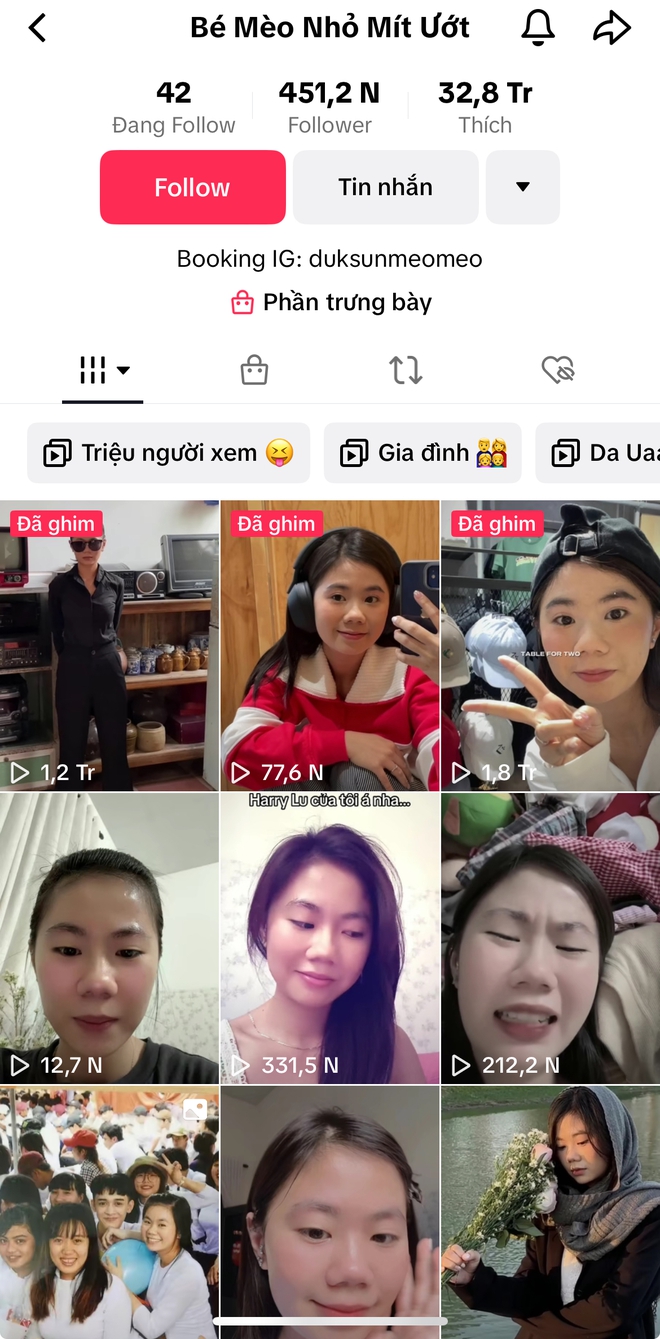The image size is (660, 1339).
Task: Expand the dropdown arrow beside Tin nhắn
Action: [x=522, y=187]
